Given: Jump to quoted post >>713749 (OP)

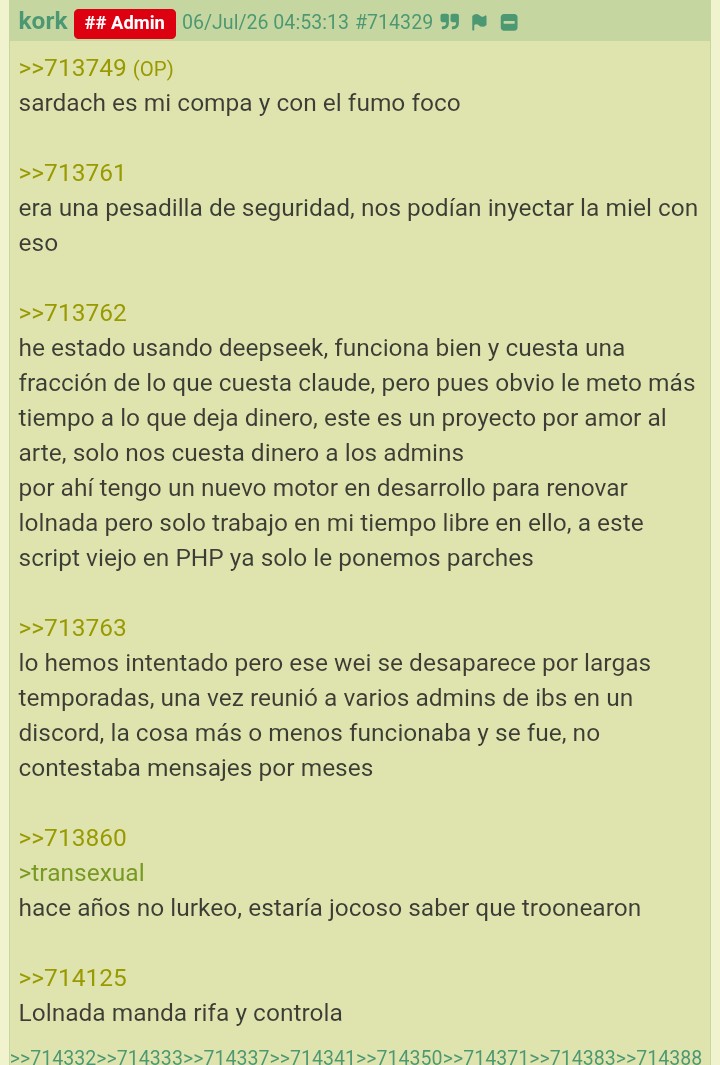Looking at the screenshot, I should point(96,68).
